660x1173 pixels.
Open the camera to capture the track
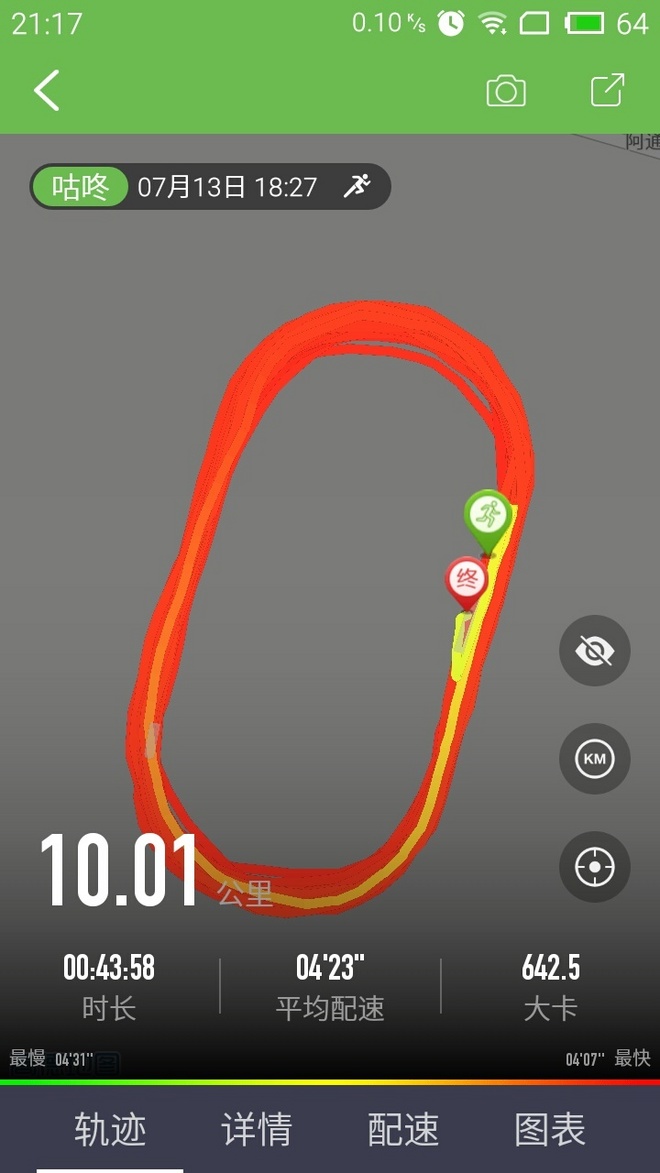tap(506, 91)
